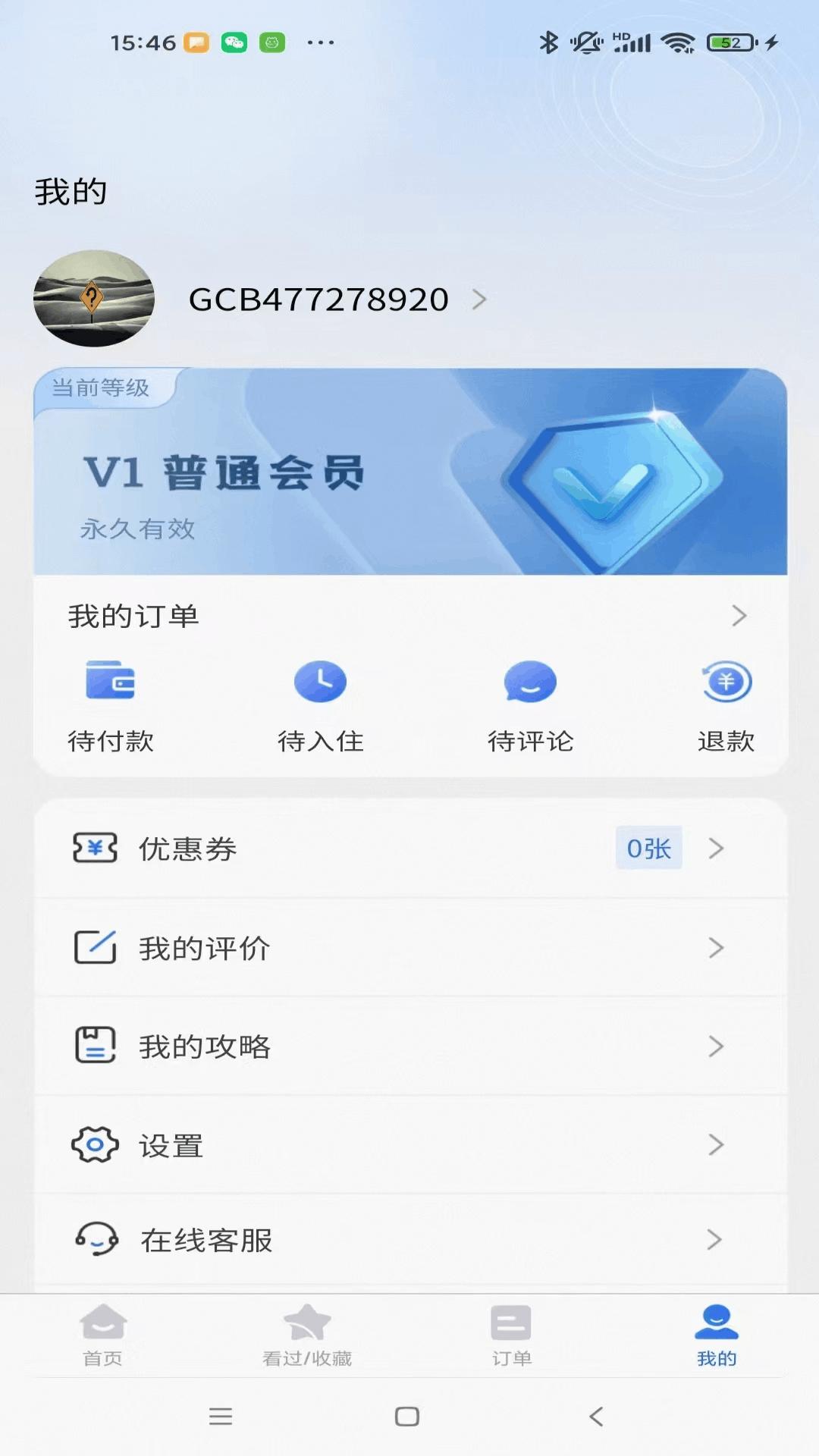
Task: Select the 待入住 pending check-in icon
Action: click(320, 682)
